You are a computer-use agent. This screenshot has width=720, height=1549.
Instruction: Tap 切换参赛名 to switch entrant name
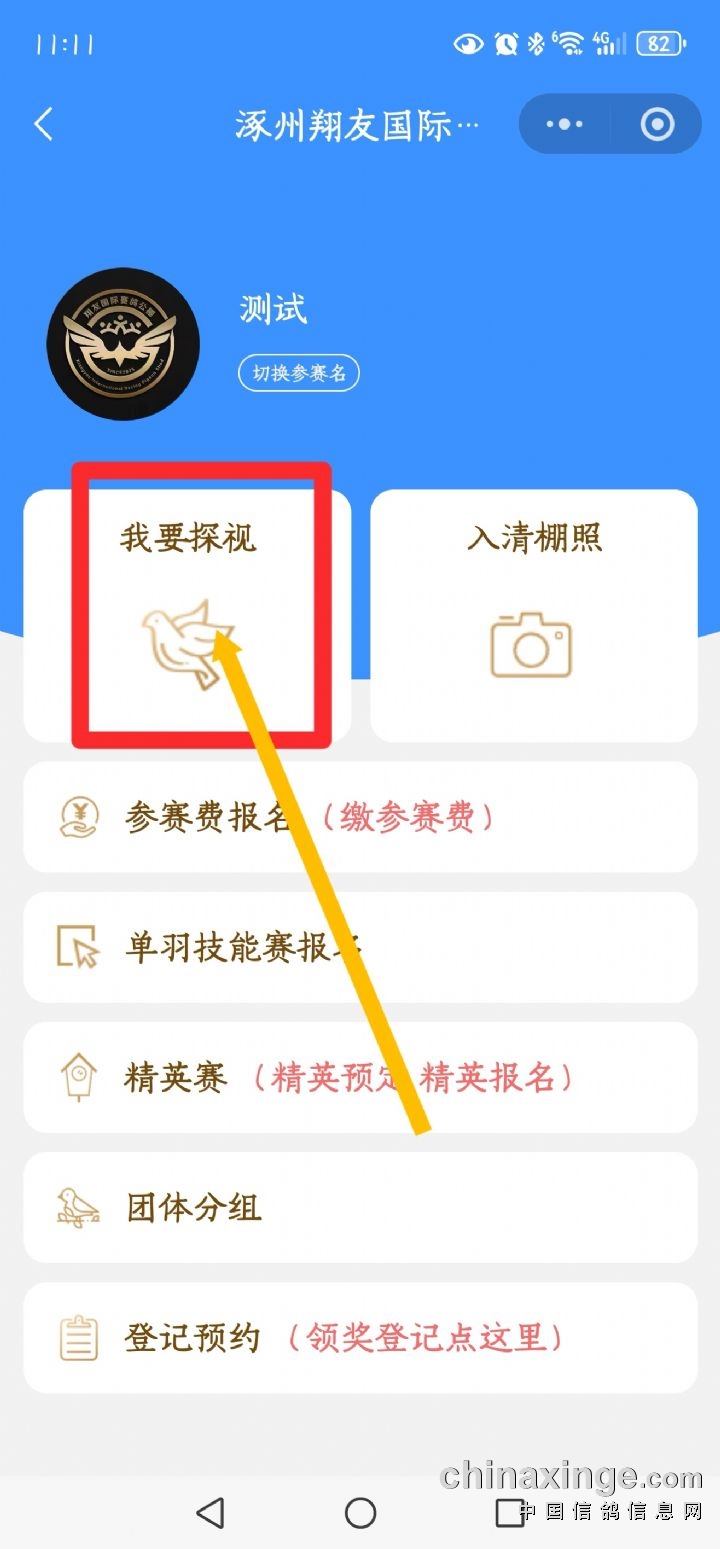[298, 373]
